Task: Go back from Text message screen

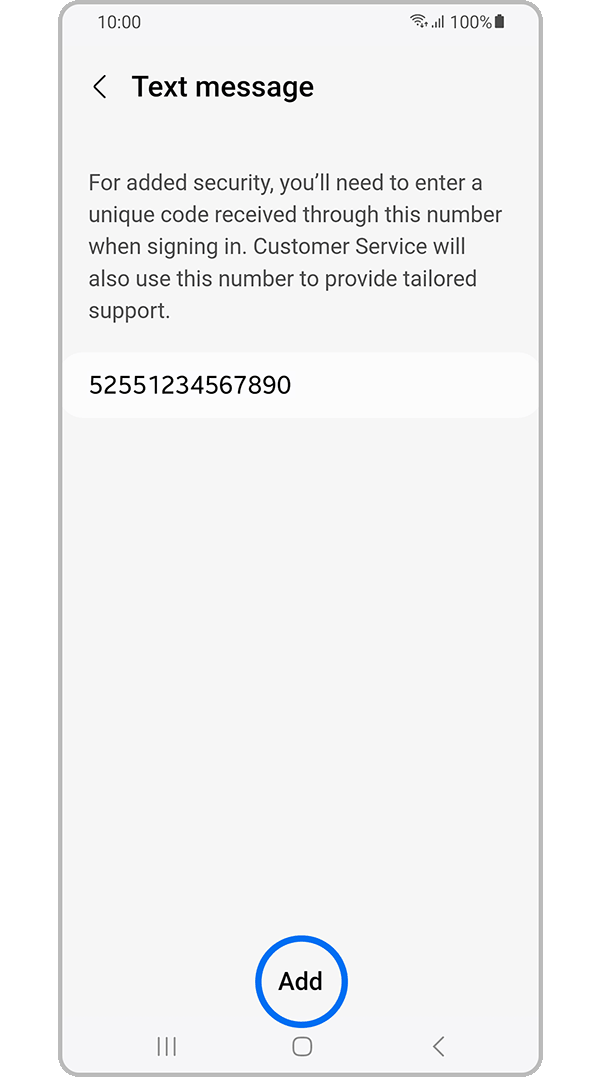Action: 100,87
